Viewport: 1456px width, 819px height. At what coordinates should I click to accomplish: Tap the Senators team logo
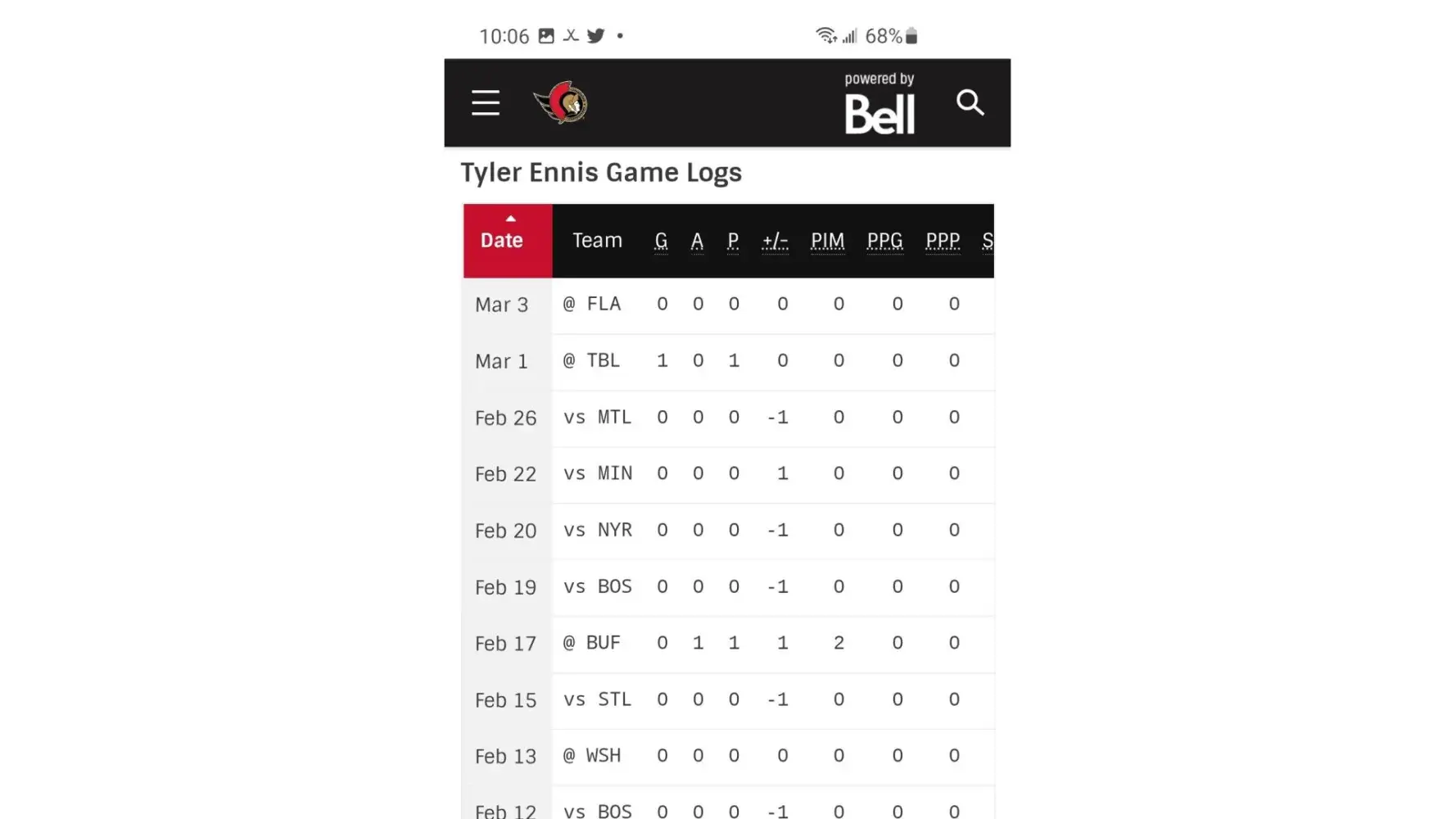(x=561, y=103)
